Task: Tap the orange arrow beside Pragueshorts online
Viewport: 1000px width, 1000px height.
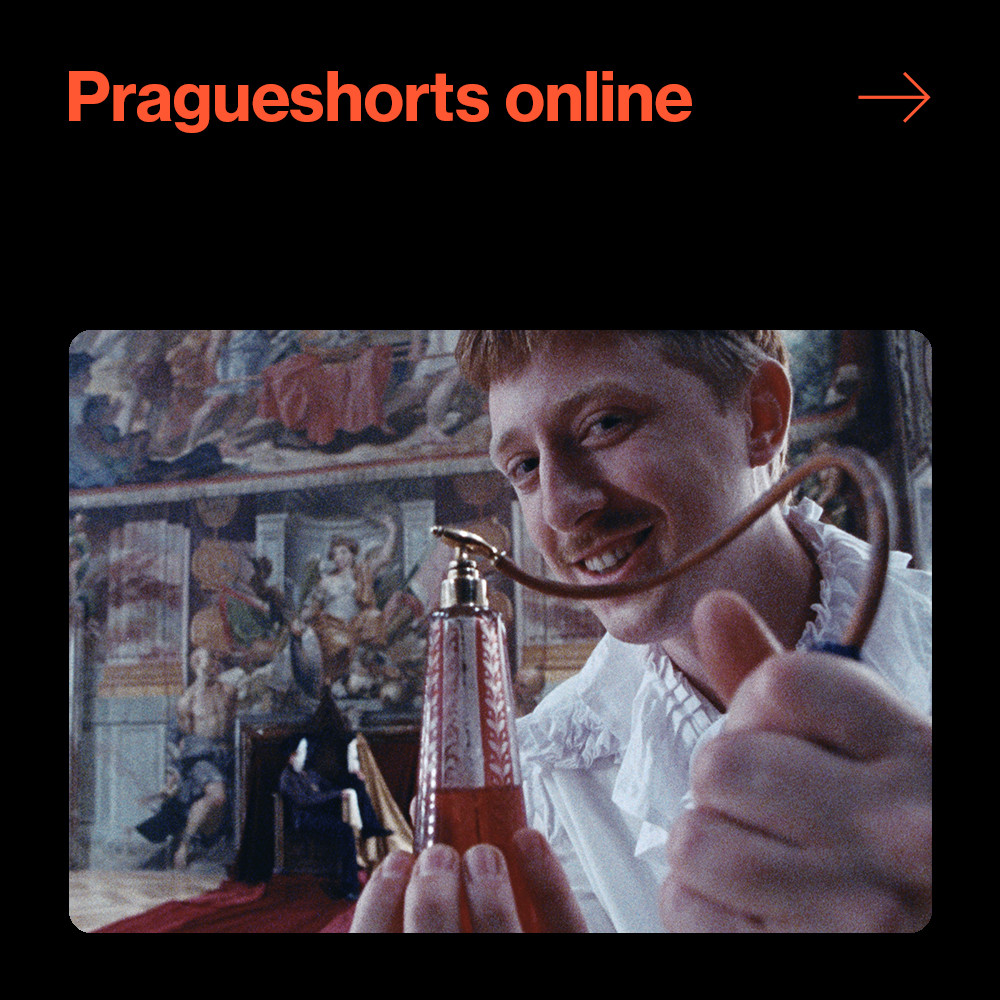Action: tap(894, 97)
